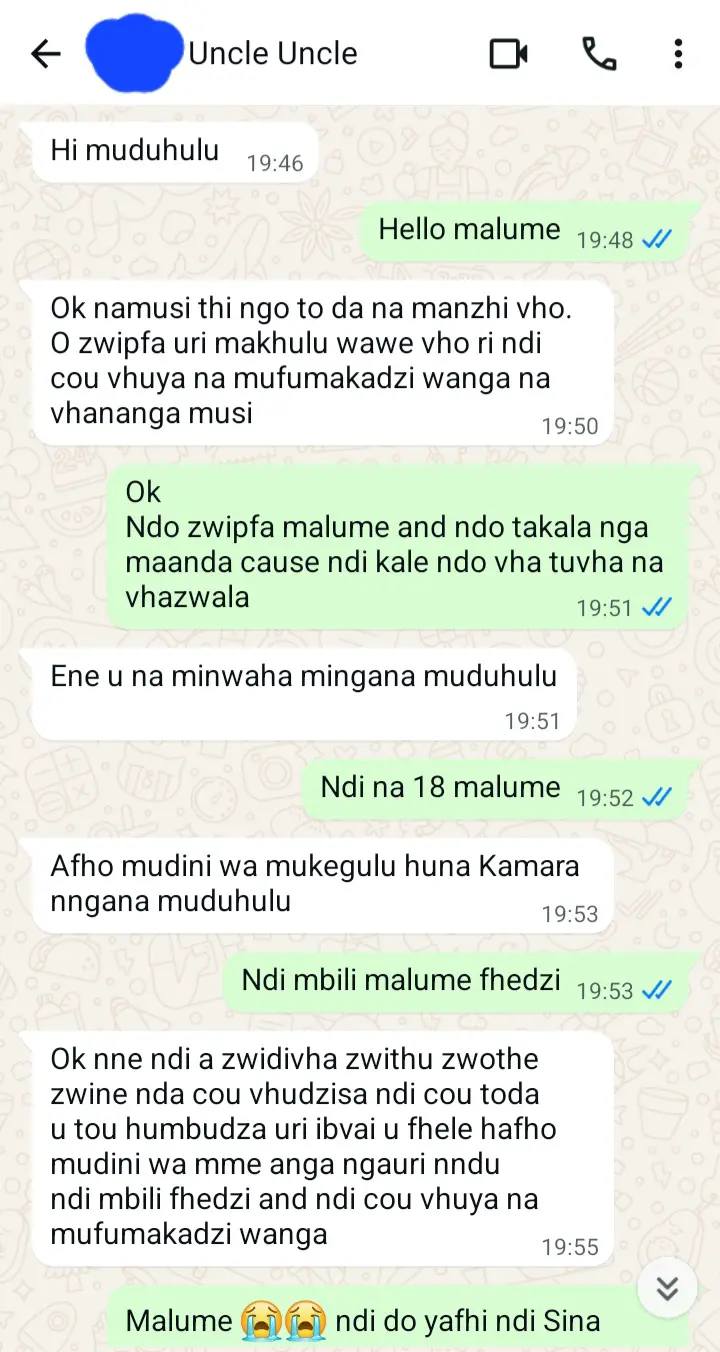Open Uncle Uncle's contact info
Image resolution: width=720 pixels, height=1352 pixels.
pyautogui.click(x=272, y=54)
